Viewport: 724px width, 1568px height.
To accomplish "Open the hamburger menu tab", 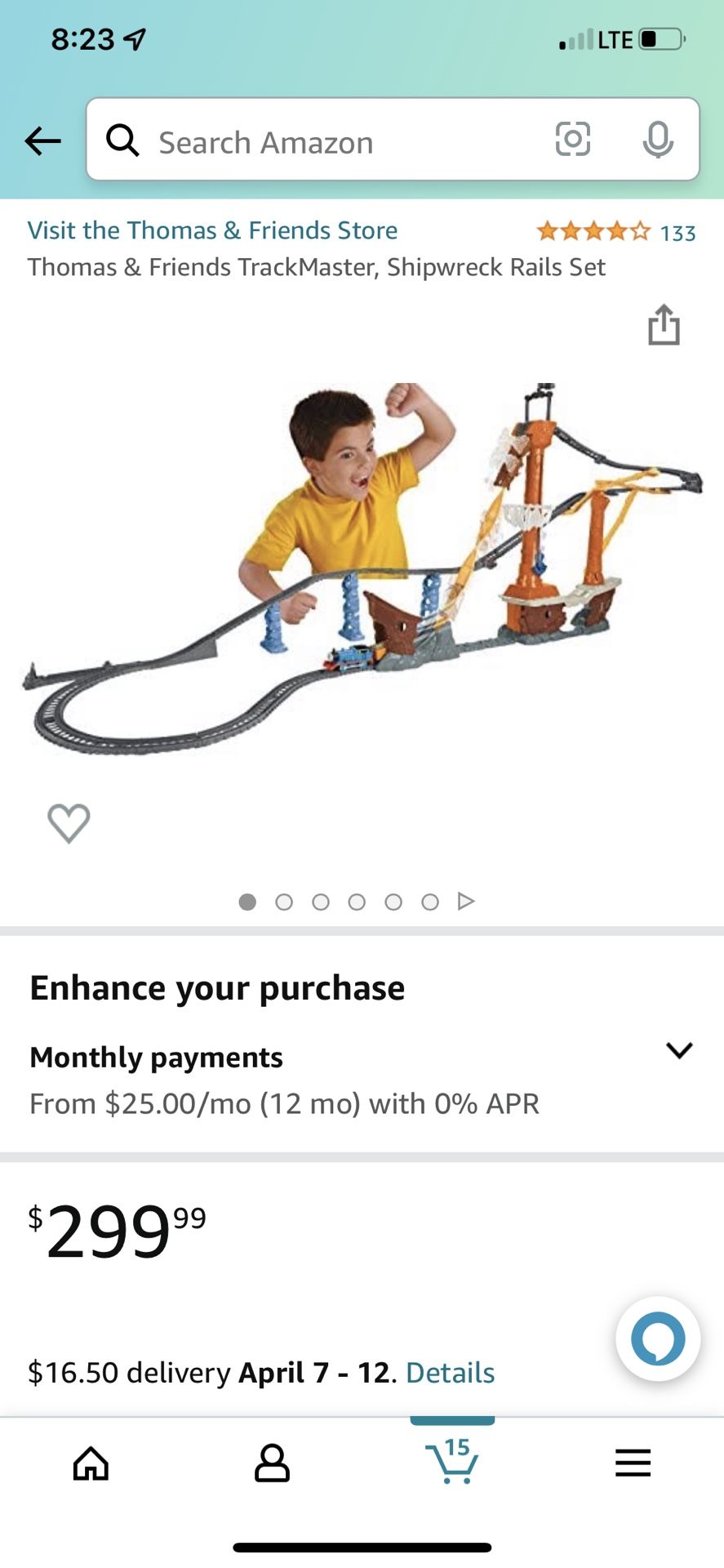I will (x=633, y=1463).
